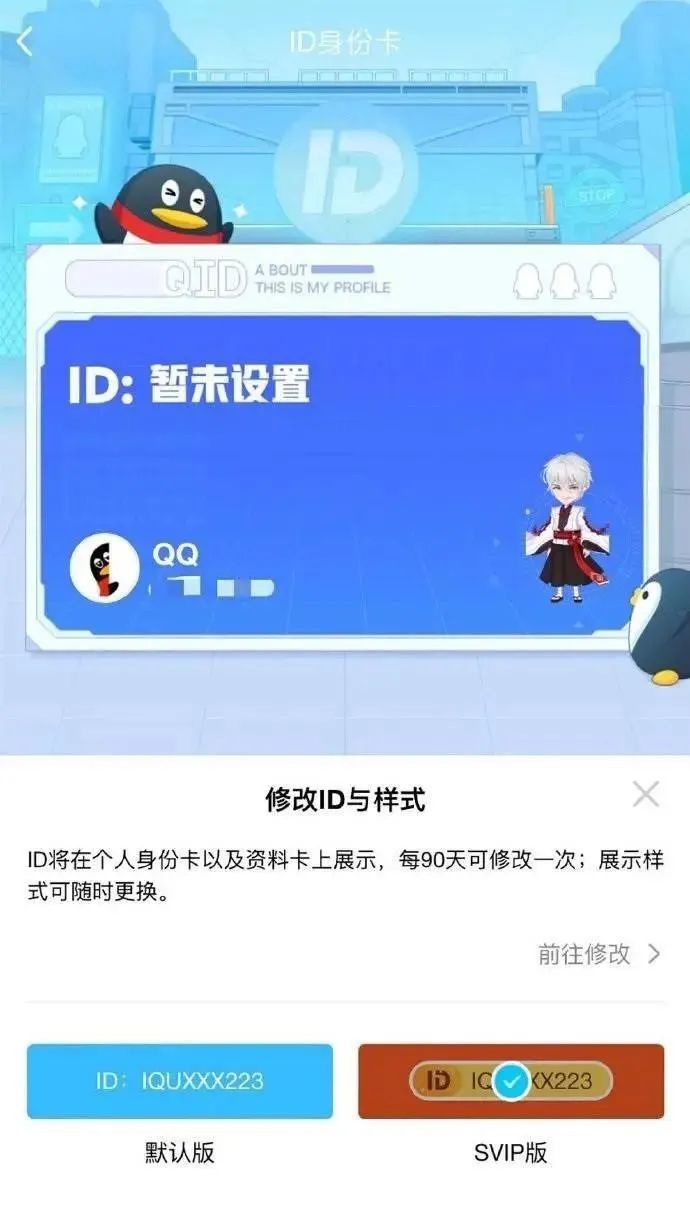Screen dimensions: 690x1216
Task: Go back from the ID身份卡 page
Action: click(x=26, y=42)
